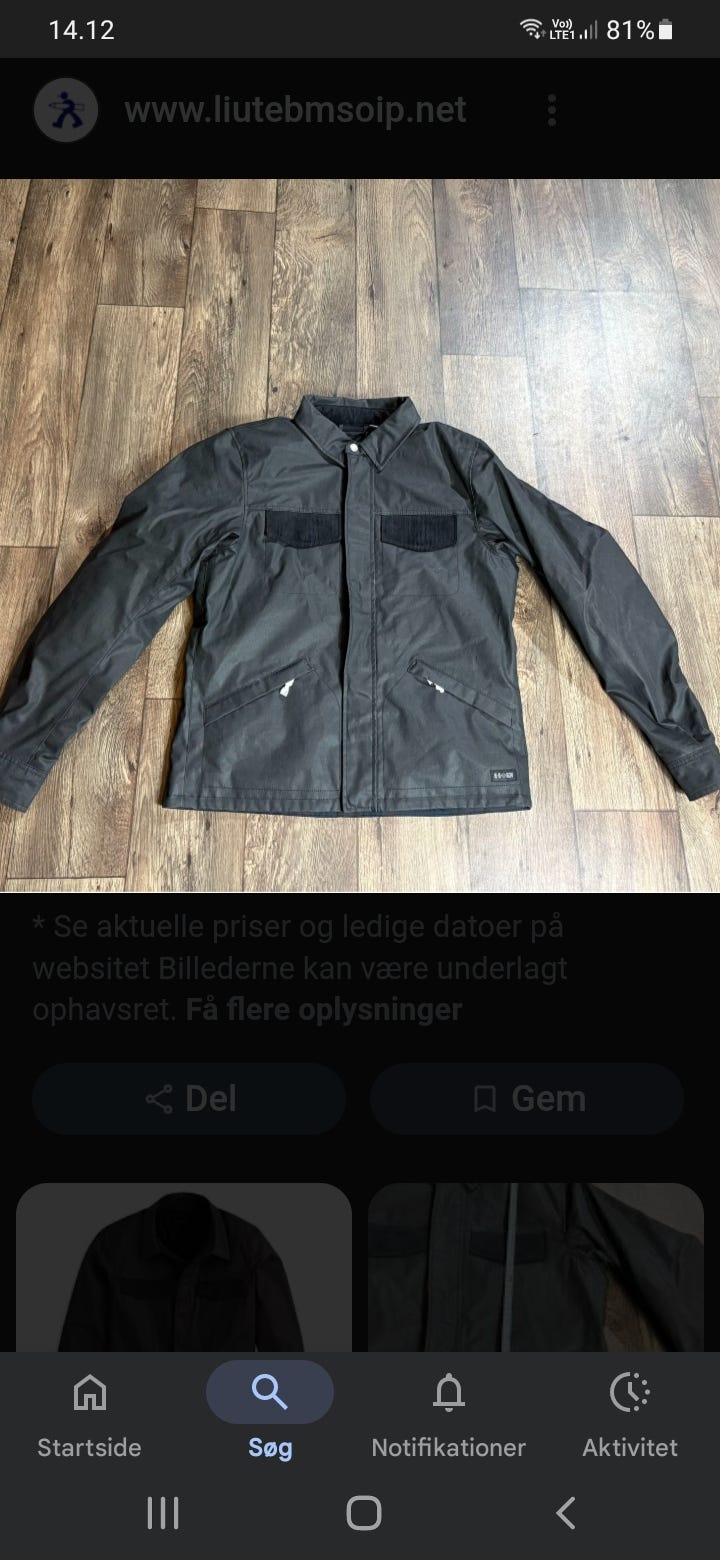The image size is (720, 1560).
Task: Select the Del share button
Action: 189,1097
